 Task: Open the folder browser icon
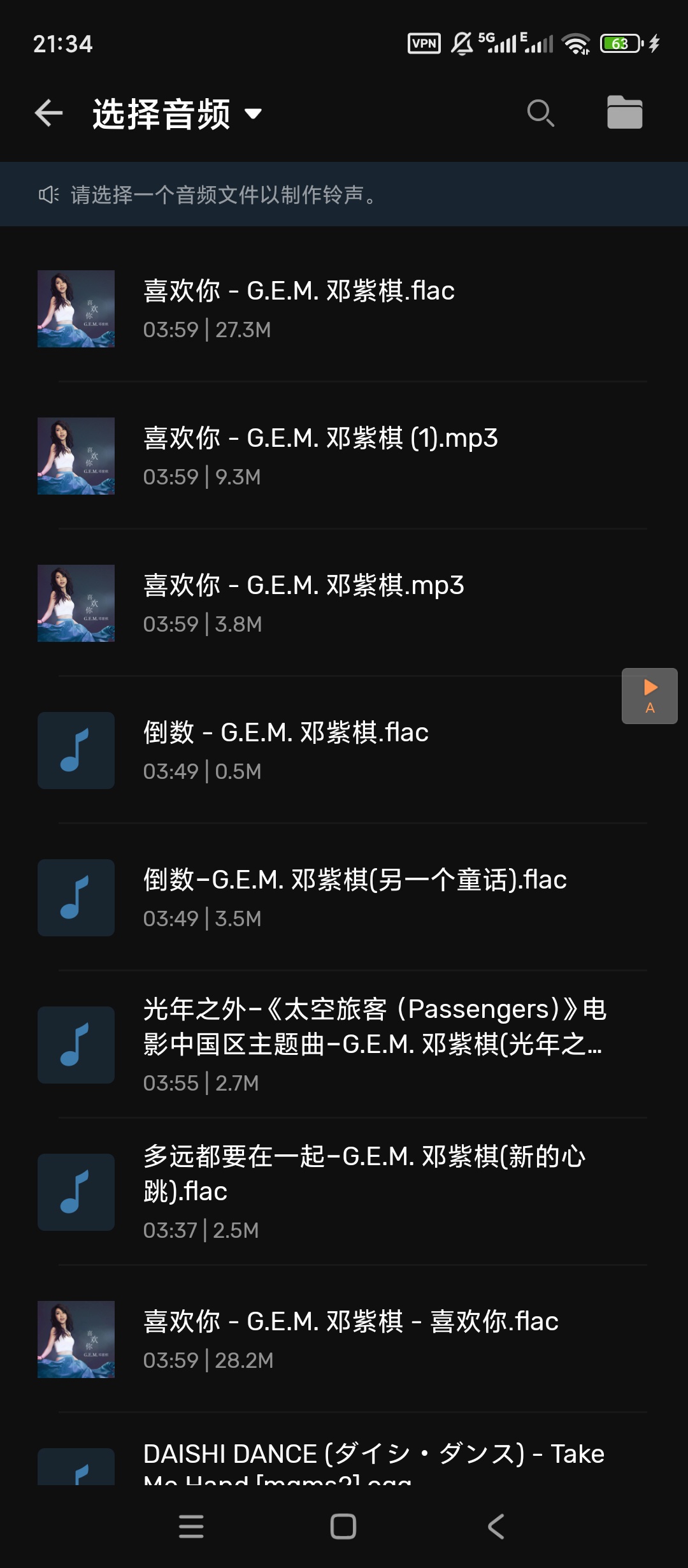pos(624,112)
